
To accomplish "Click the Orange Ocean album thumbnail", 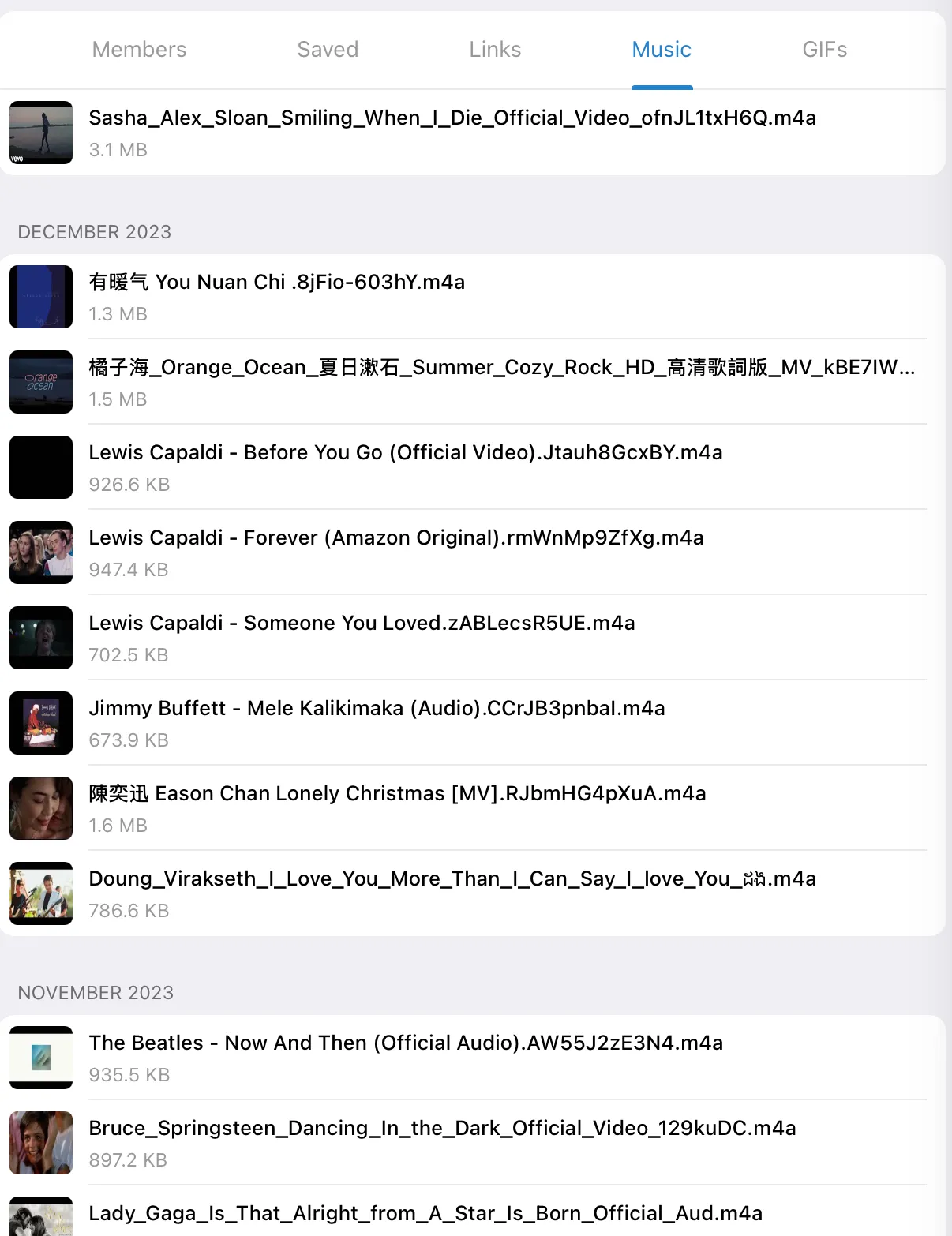I will [x=40, y=382].
